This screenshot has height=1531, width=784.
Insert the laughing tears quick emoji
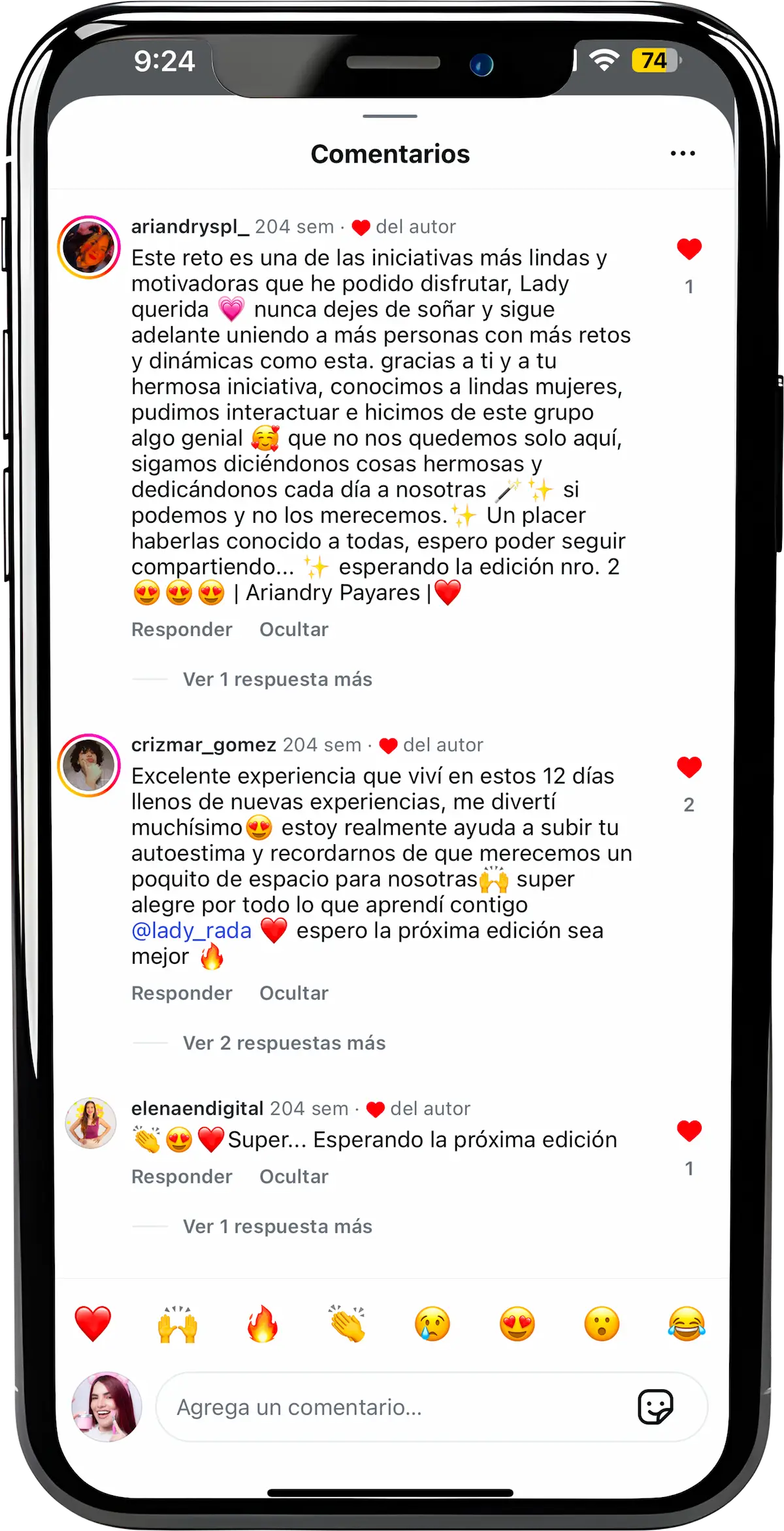[687, 1324]
